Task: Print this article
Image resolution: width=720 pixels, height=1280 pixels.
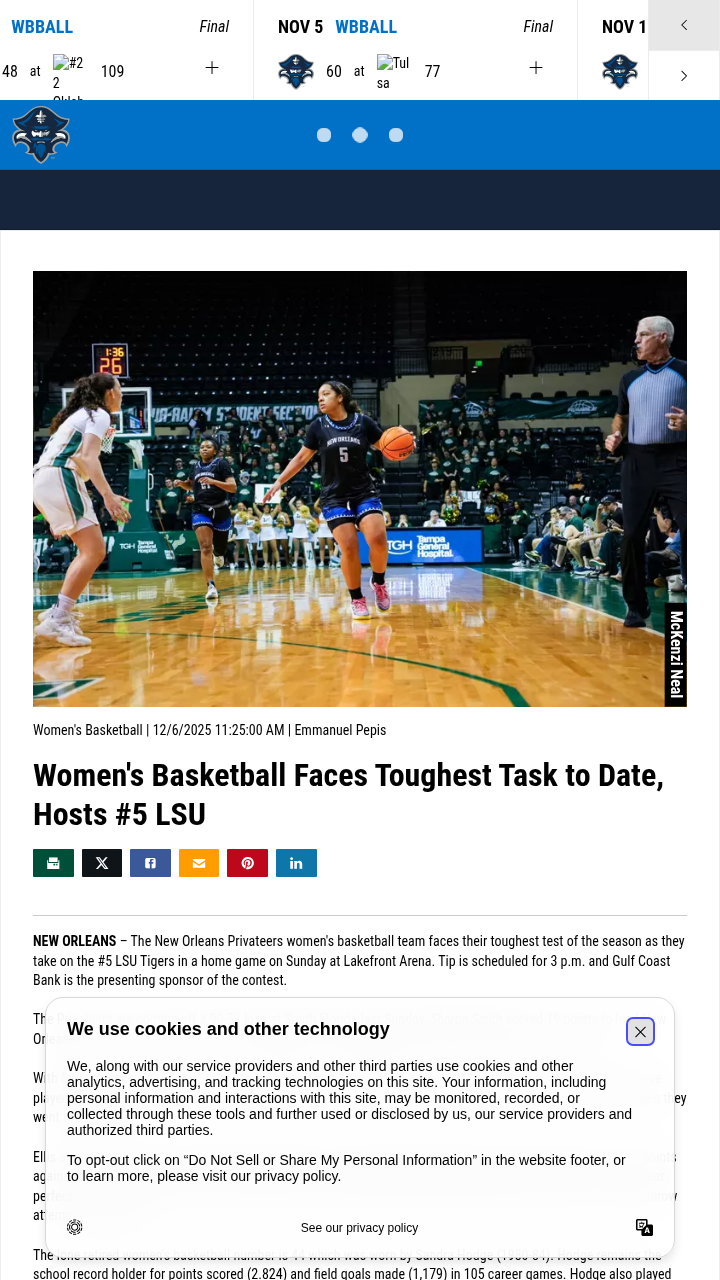Action: click(53, 863)
